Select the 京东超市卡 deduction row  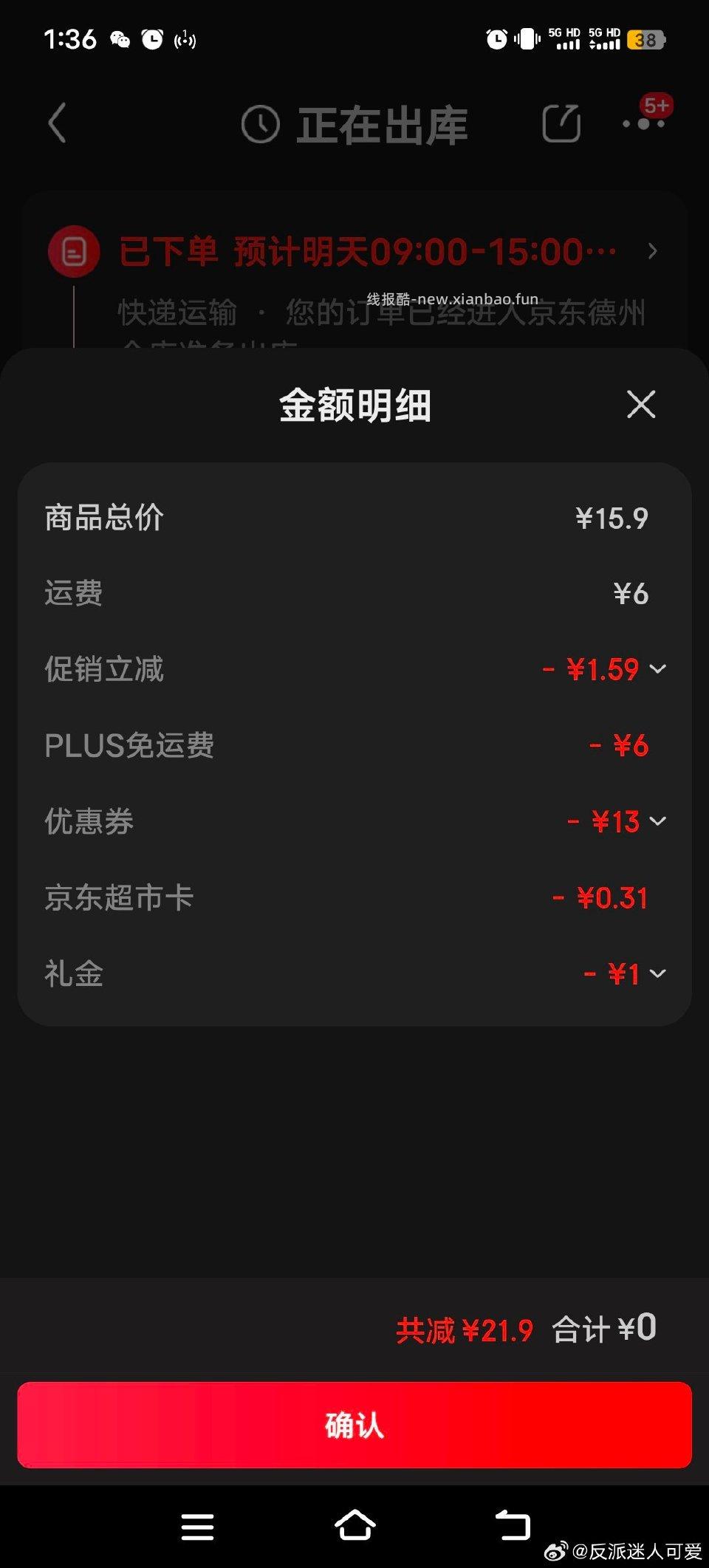pyautogui.click(x=354, y=897)
